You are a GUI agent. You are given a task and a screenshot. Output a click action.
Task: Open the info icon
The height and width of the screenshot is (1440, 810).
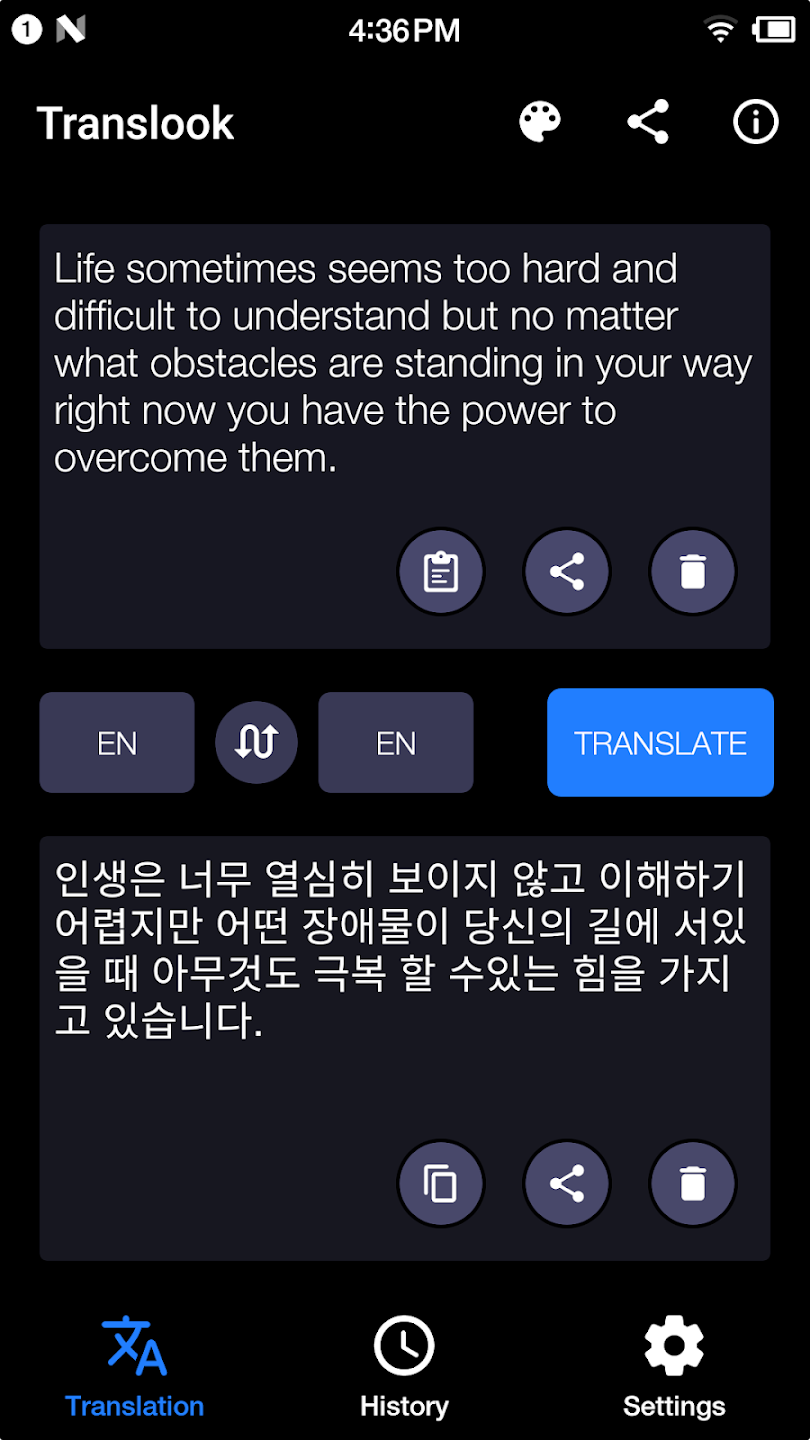(x=755, y=123)
